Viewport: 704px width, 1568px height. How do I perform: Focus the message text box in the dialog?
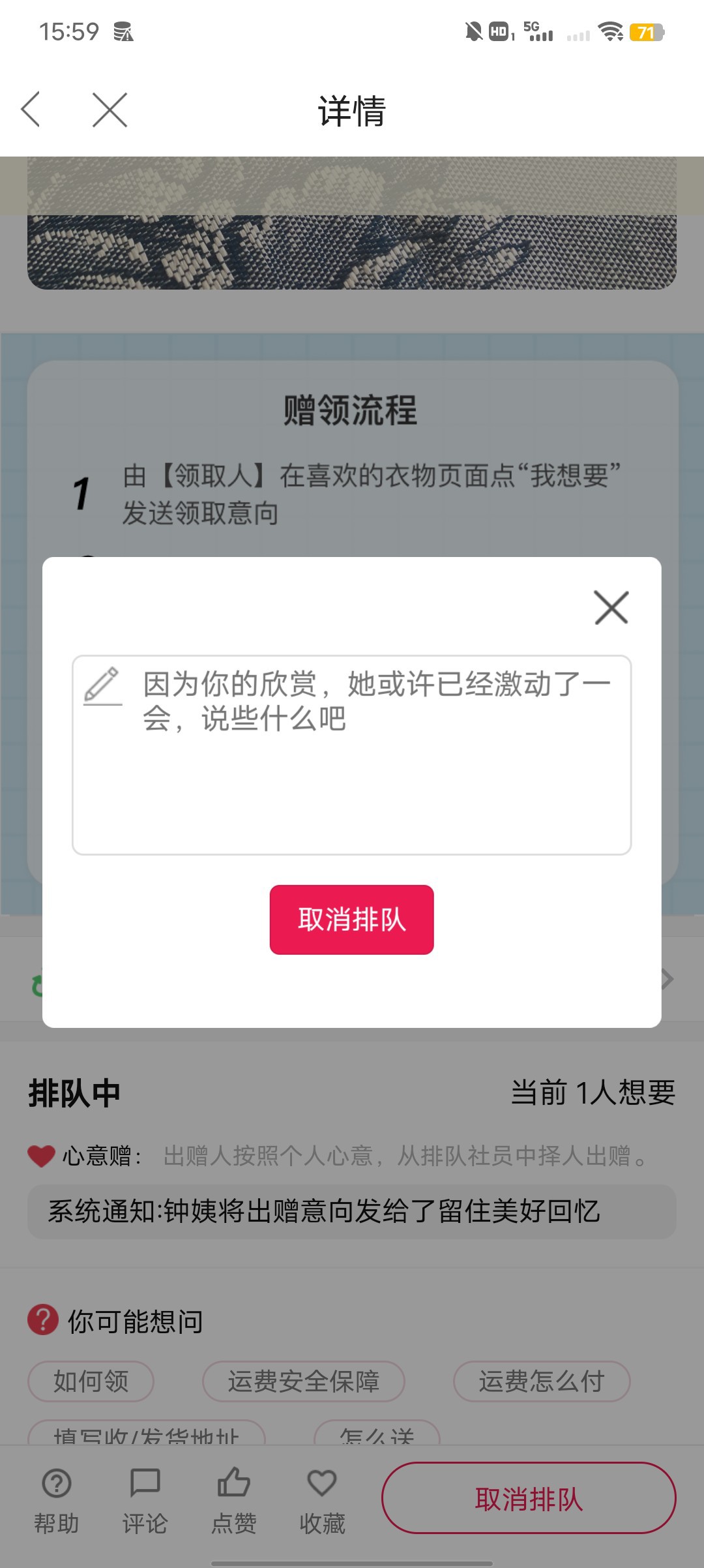[352, 755]
